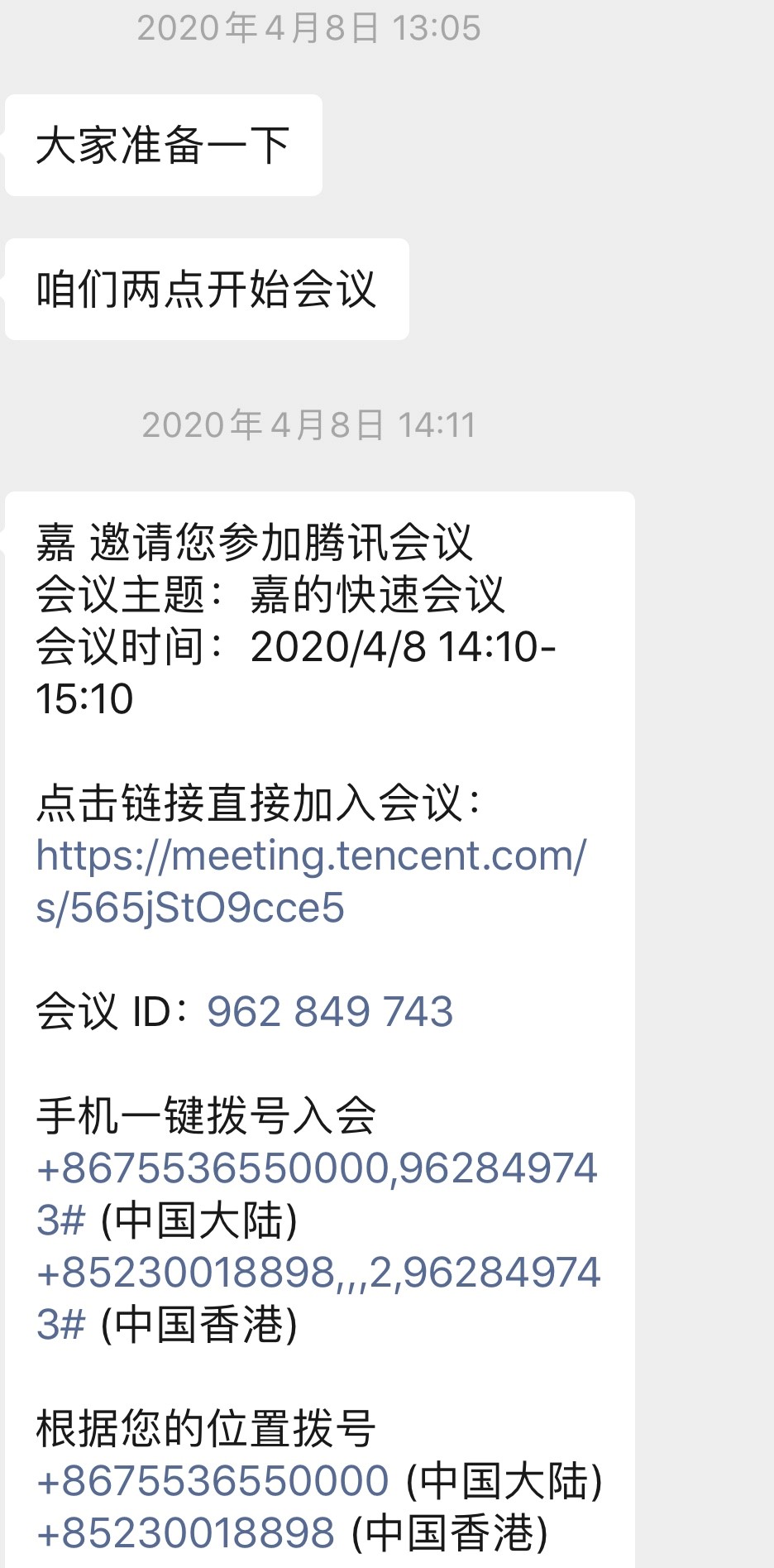The width and height of the screenshot is (774, 1568).
Task: Call +85230018898 under dial by location
Action: 186,1534
